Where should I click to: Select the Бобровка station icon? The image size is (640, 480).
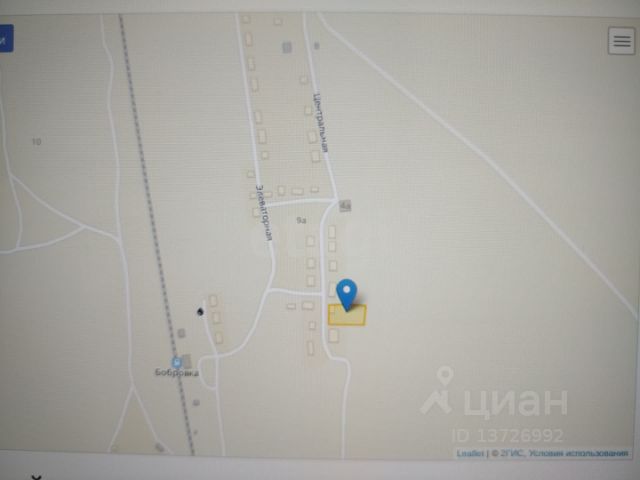pos(177,362)
